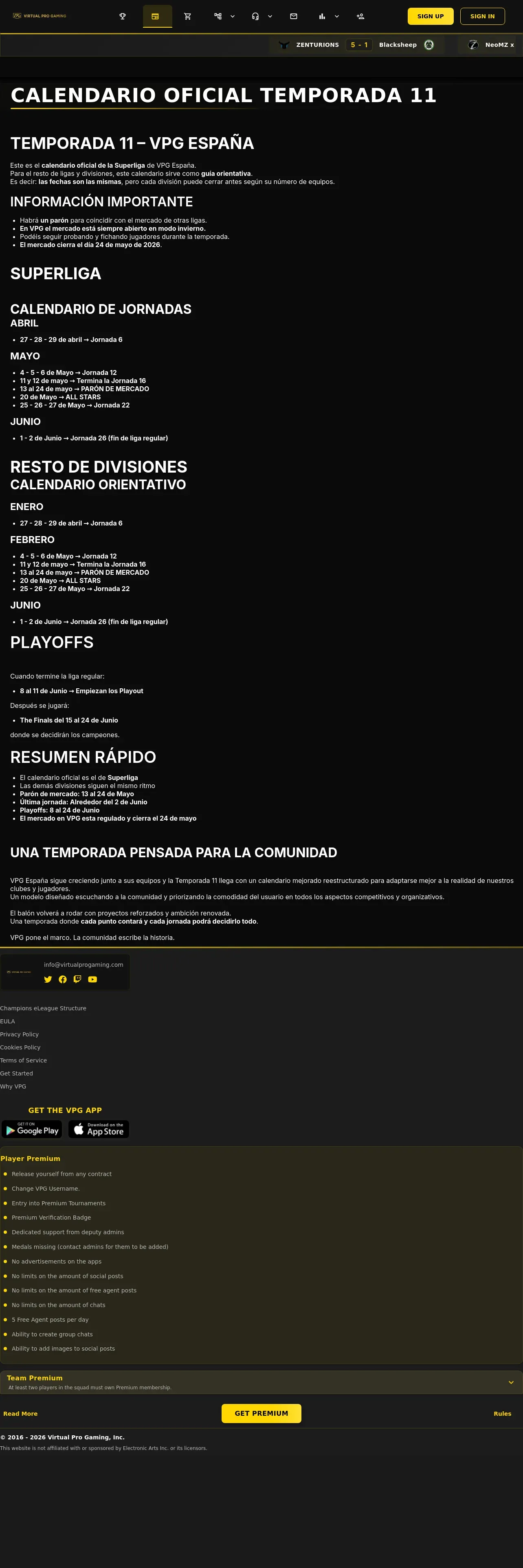The width and height of the screenshot is (523, 1568).
Task: Tap the SIGN IN button
Action: [x=482, y=16]
